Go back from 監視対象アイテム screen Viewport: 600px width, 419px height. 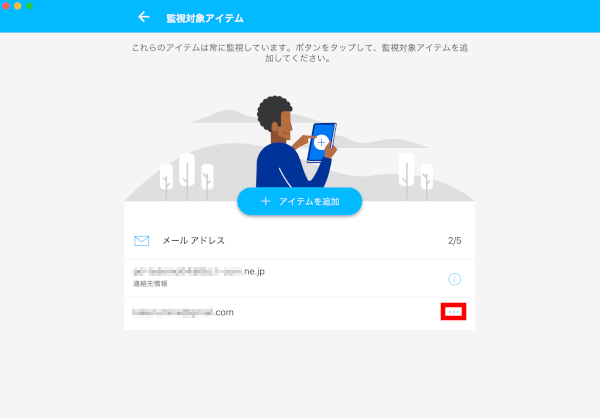click(143, 17)
